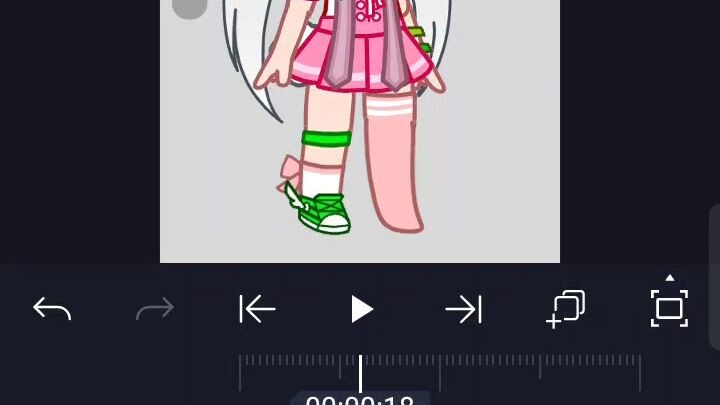This screenshot has width=720, height=405.
Task: Undo the last edit
Action: (x=52, y=309)
